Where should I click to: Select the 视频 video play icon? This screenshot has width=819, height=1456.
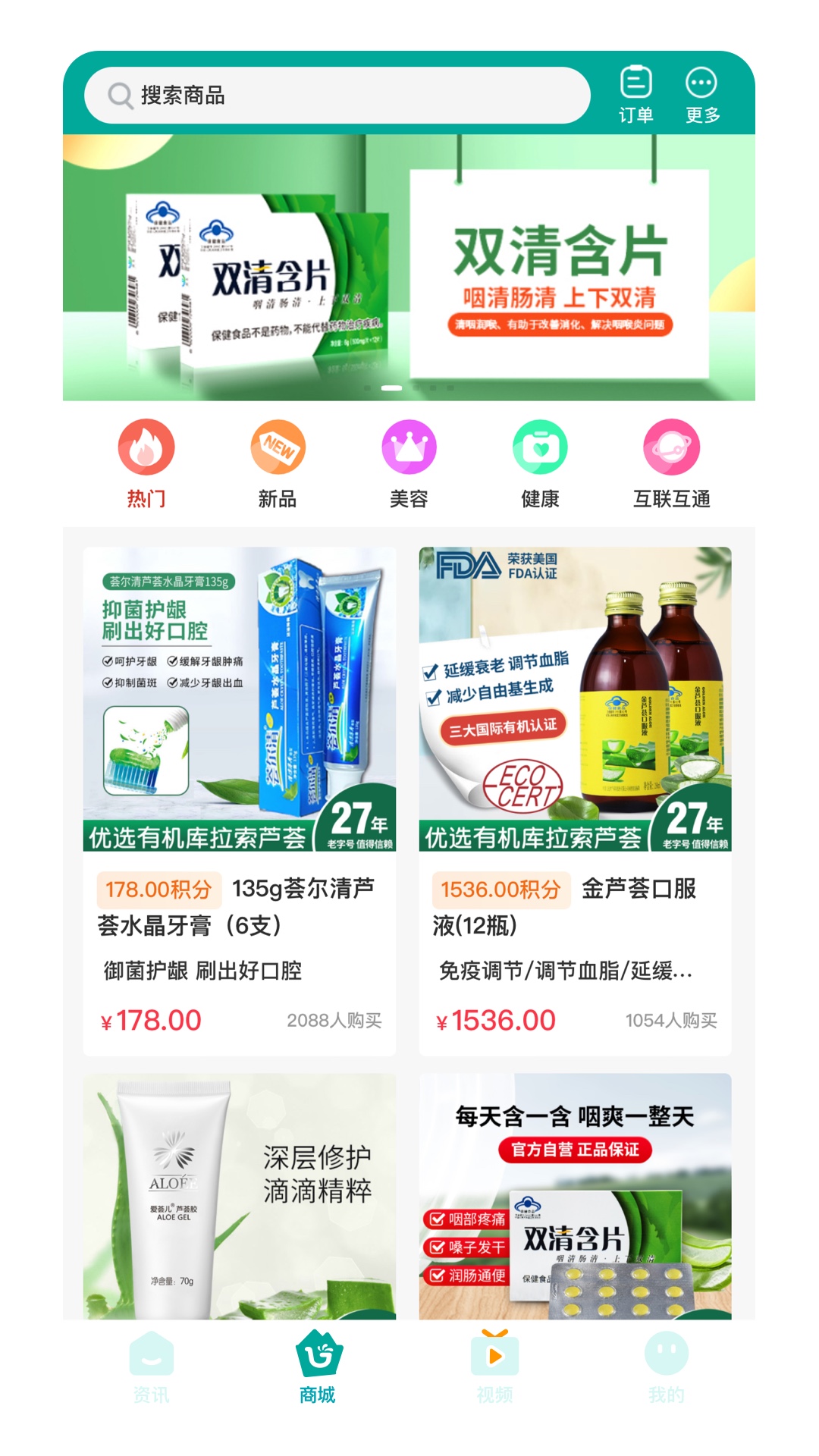[x=497, y=1357]
